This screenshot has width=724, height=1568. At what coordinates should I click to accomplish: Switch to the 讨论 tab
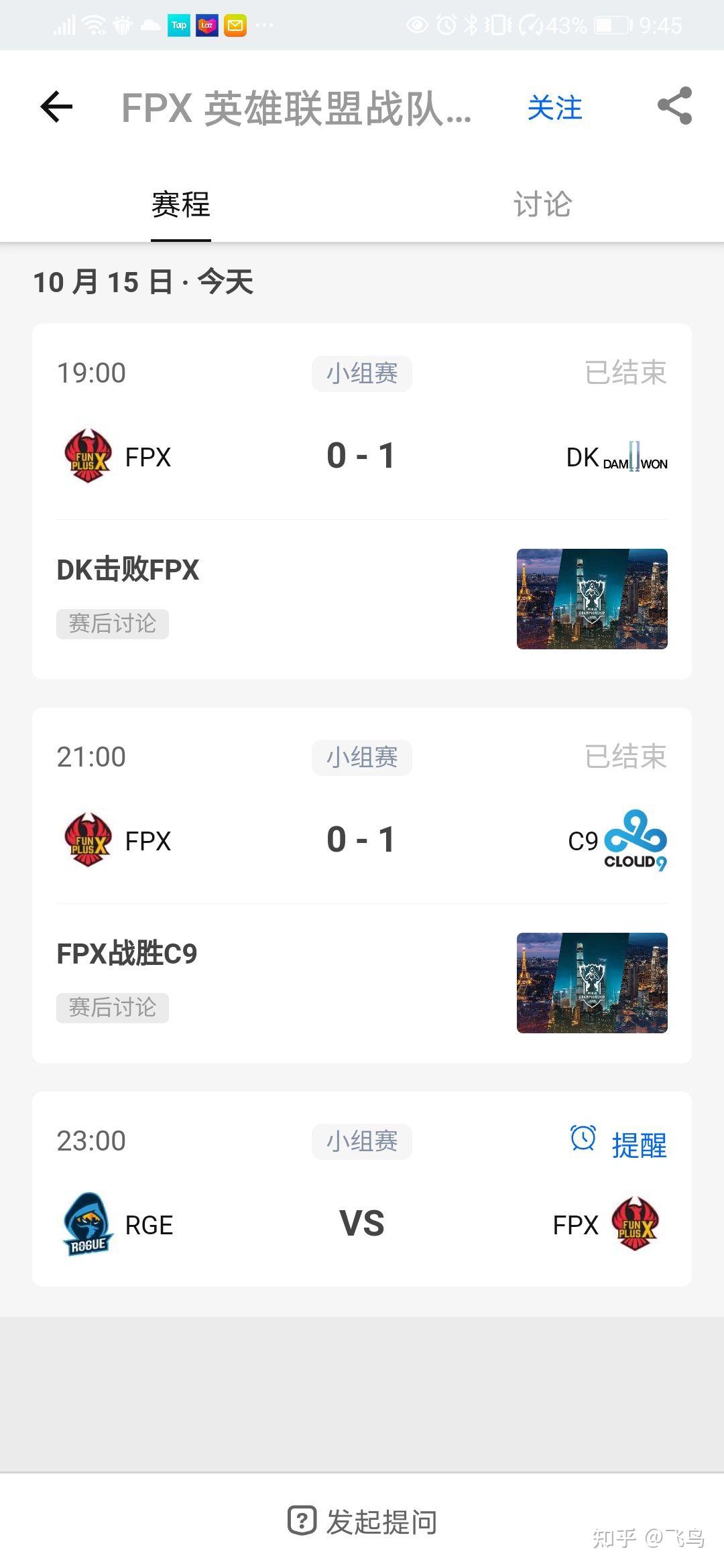click(x=542, y=204)
